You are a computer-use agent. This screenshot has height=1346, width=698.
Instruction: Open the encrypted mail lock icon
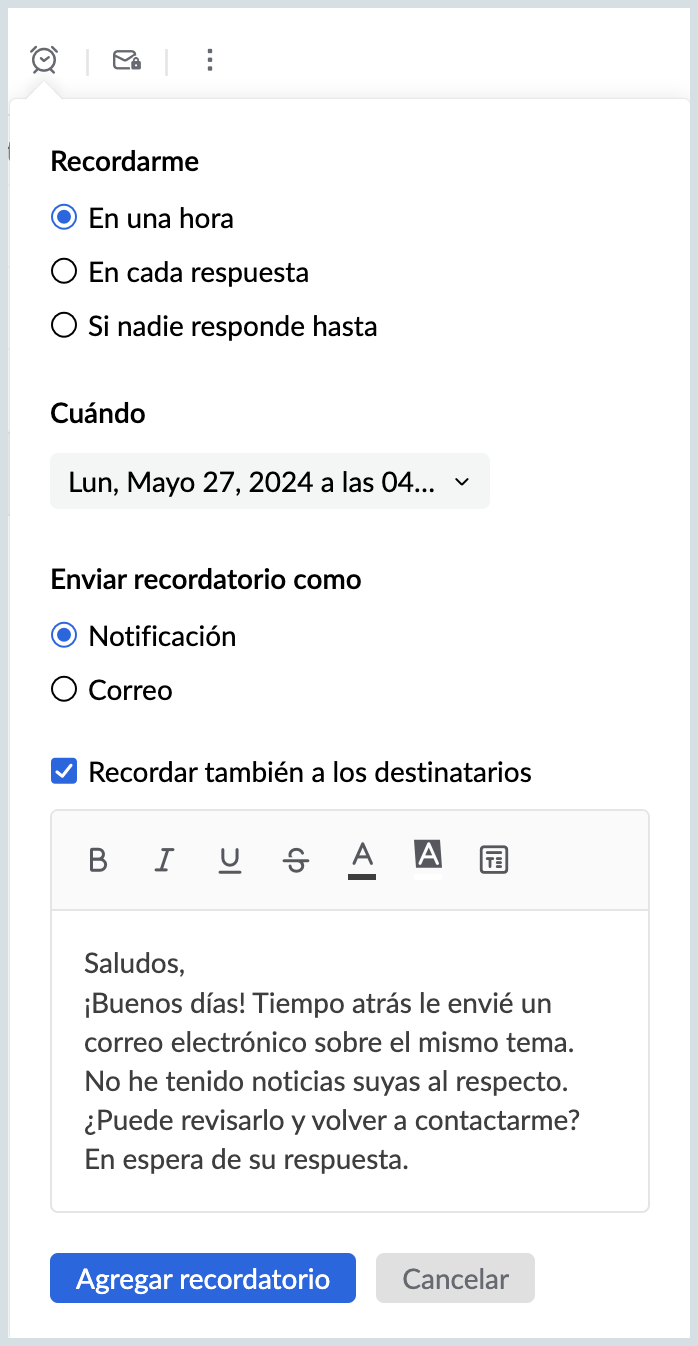[x=126, y=61]
